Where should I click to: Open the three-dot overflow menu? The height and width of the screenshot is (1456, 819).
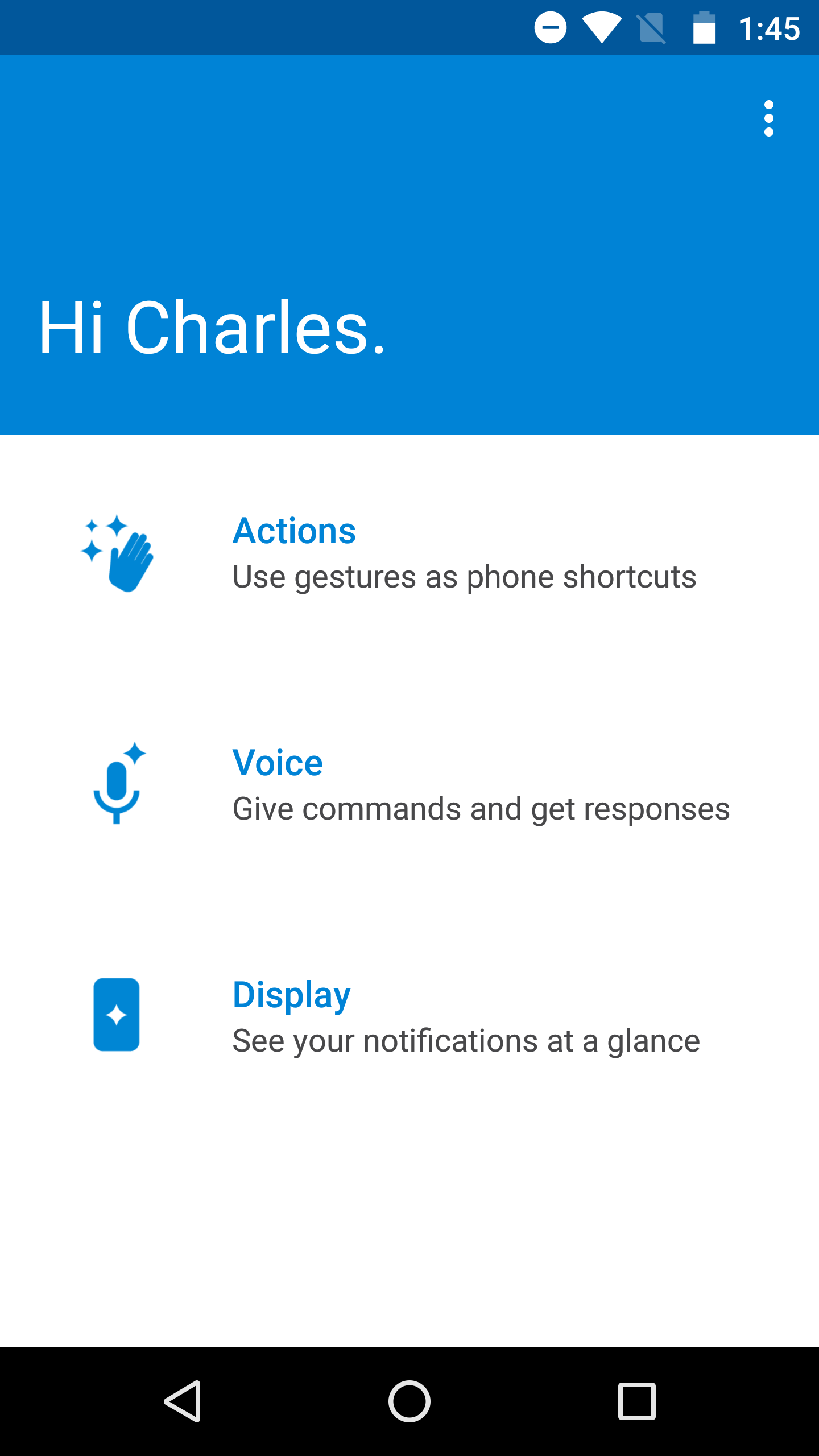[768, 118]
